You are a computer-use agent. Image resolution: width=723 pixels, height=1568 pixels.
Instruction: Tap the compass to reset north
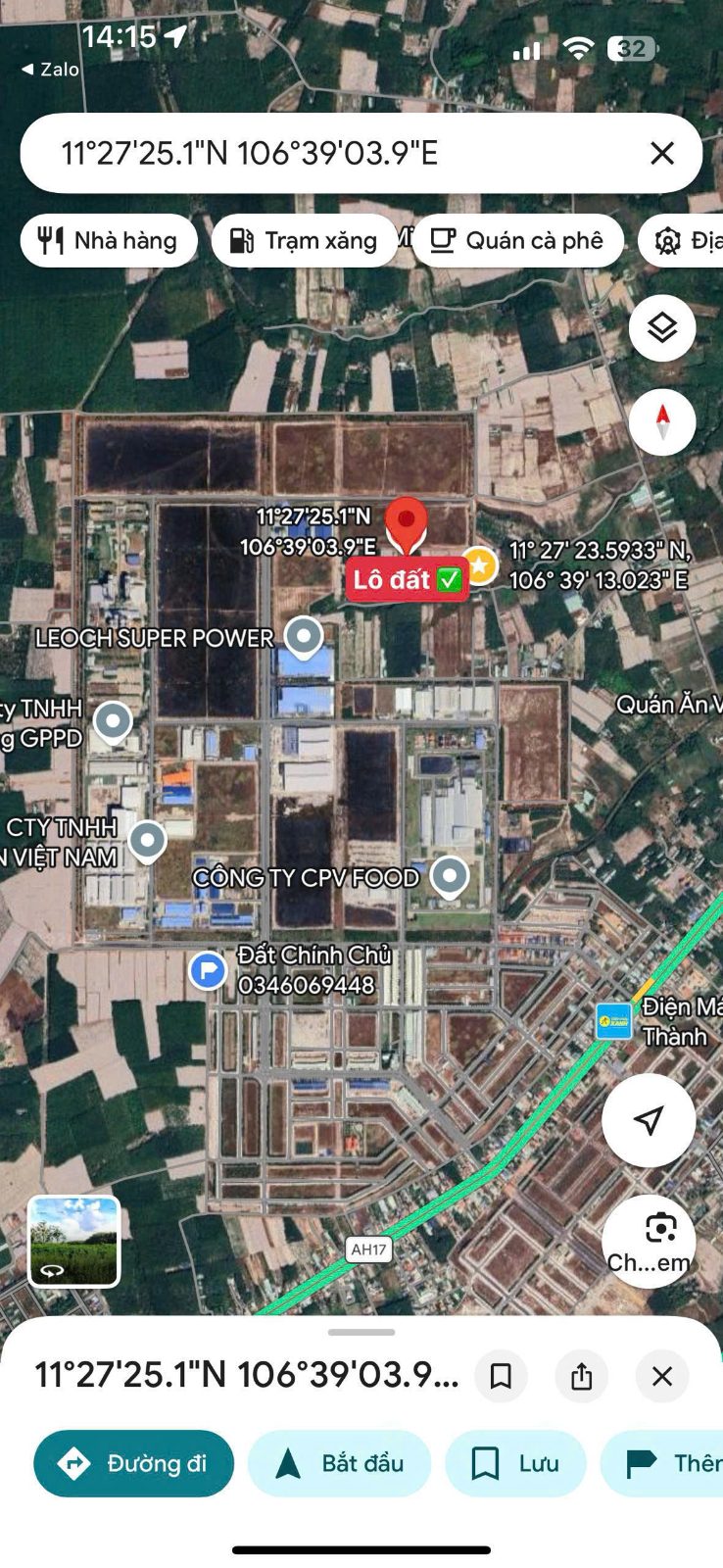pos(662,421)
